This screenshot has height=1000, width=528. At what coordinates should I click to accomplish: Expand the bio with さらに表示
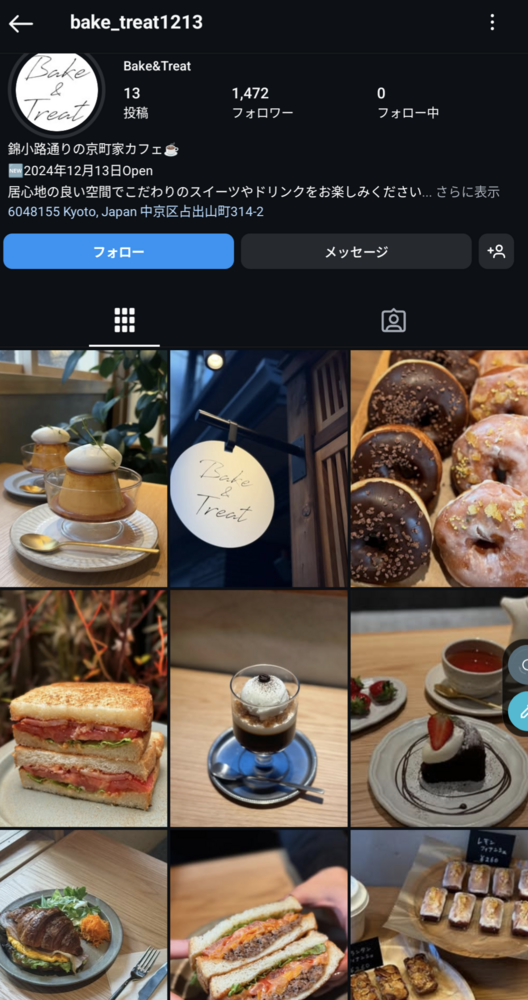click(467, 192)
